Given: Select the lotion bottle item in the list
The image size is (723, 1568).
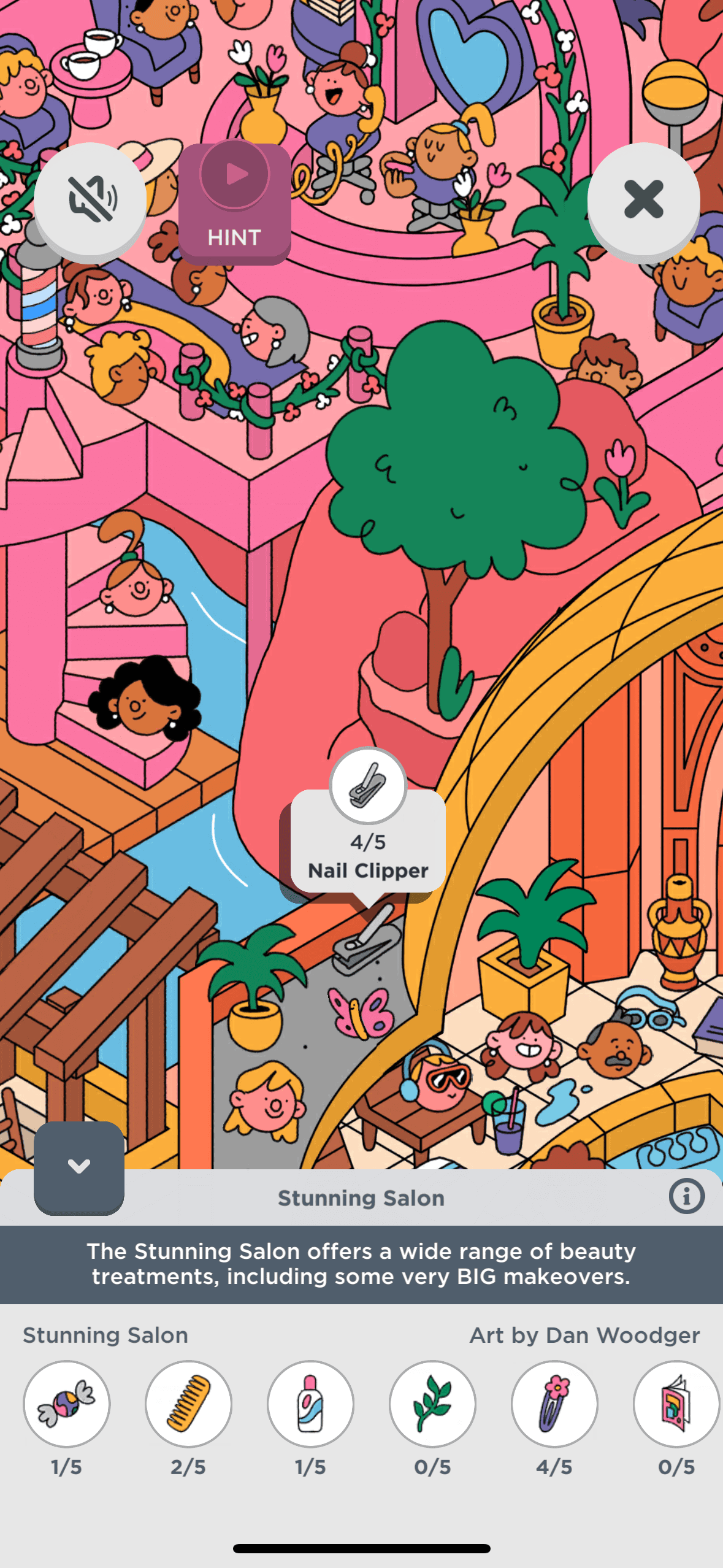Looking at the screenshot, I should (310, 1404).
